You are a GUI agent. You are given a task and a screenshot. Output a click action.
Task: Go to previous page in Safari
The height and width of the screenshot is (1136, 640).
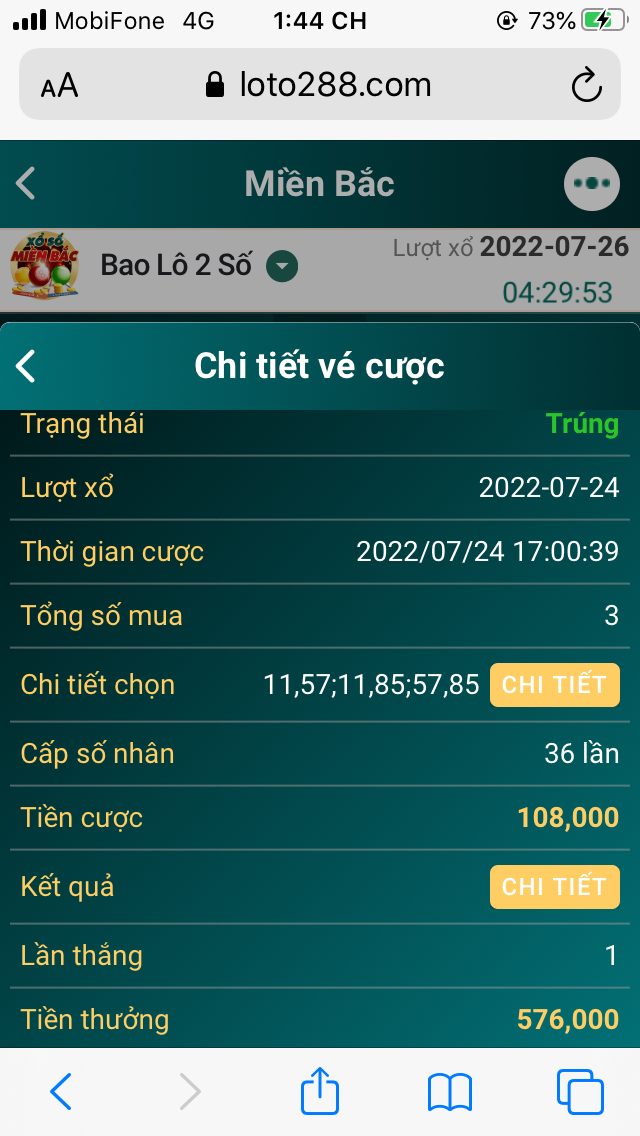(x=61, y=1091)
